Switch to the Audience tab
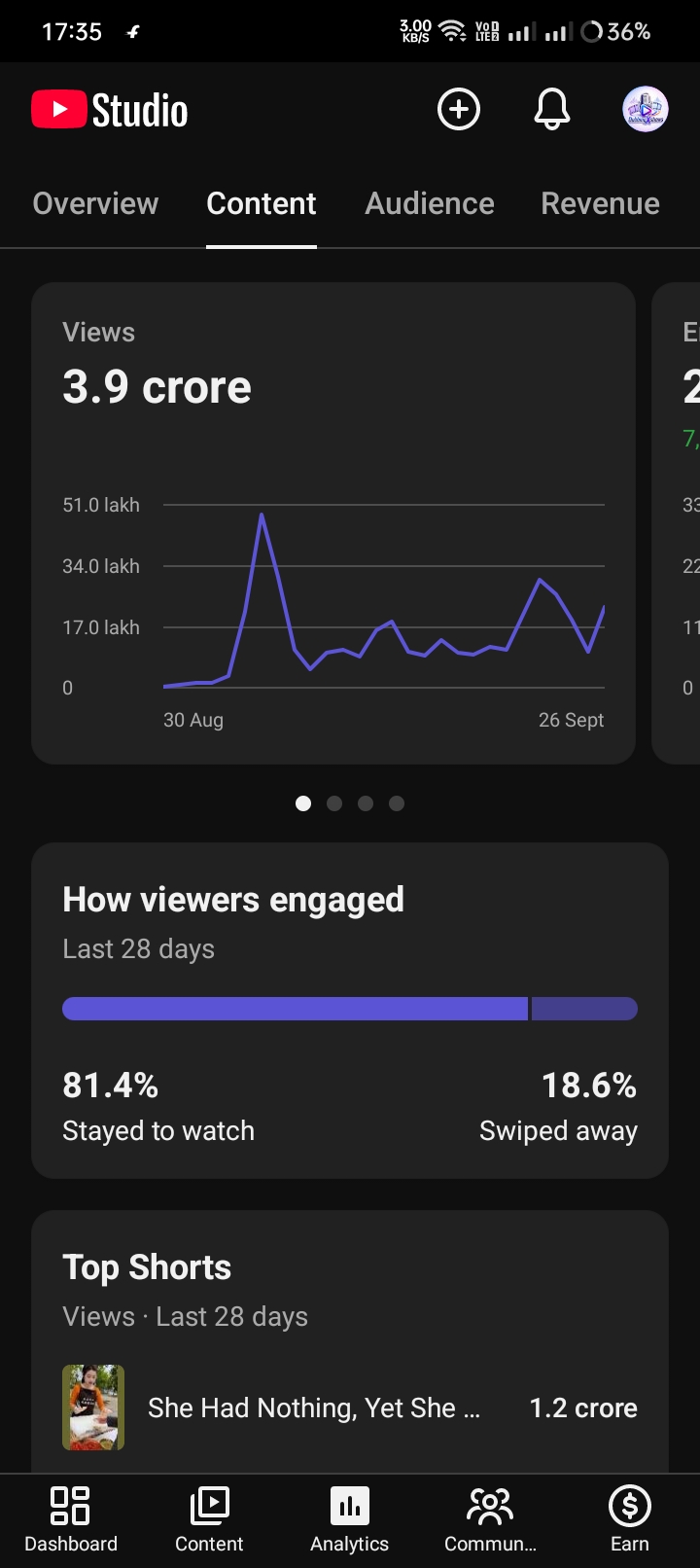Screen dimensions: 700x1568 430,203
